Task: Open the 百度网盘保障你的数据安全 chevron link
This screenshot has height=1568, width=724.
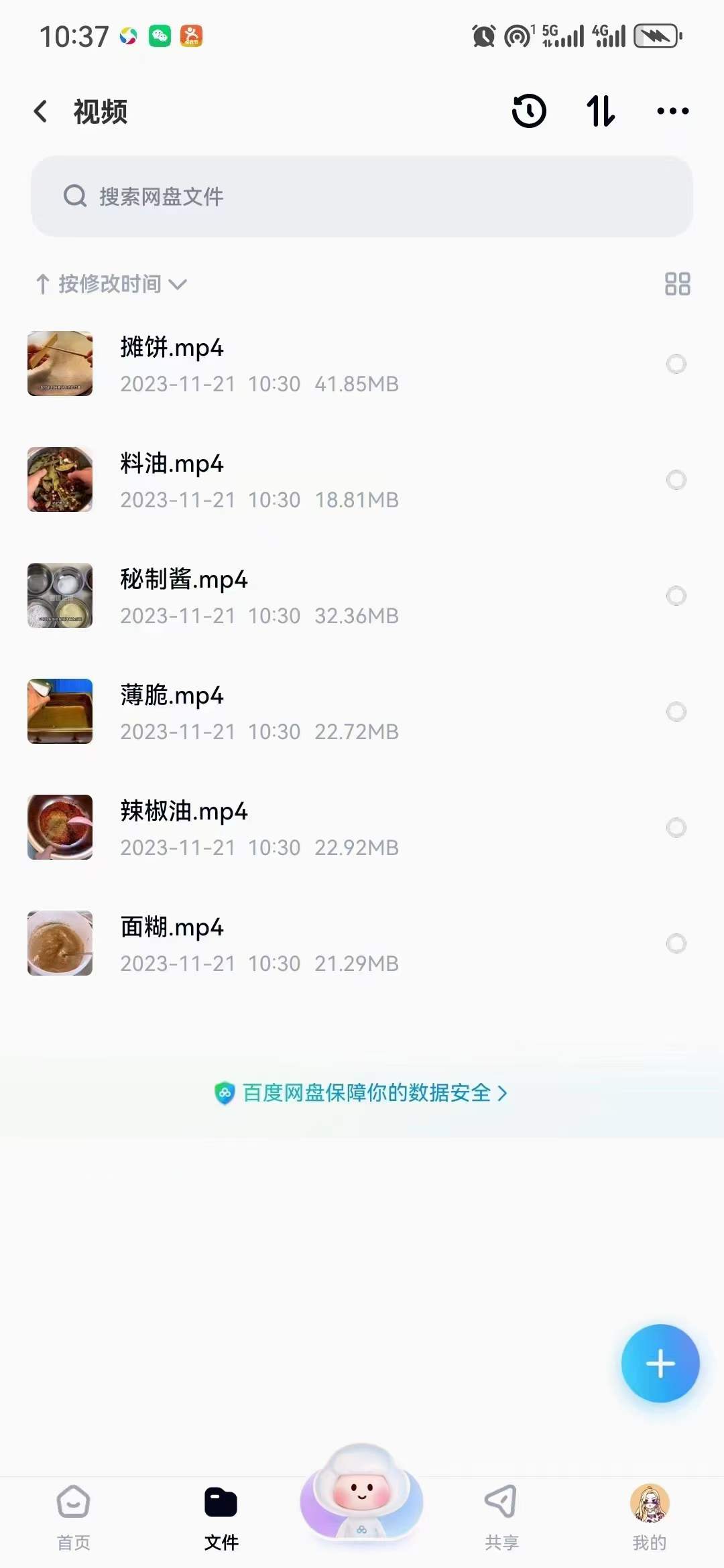Action: tap(503, 1092)
